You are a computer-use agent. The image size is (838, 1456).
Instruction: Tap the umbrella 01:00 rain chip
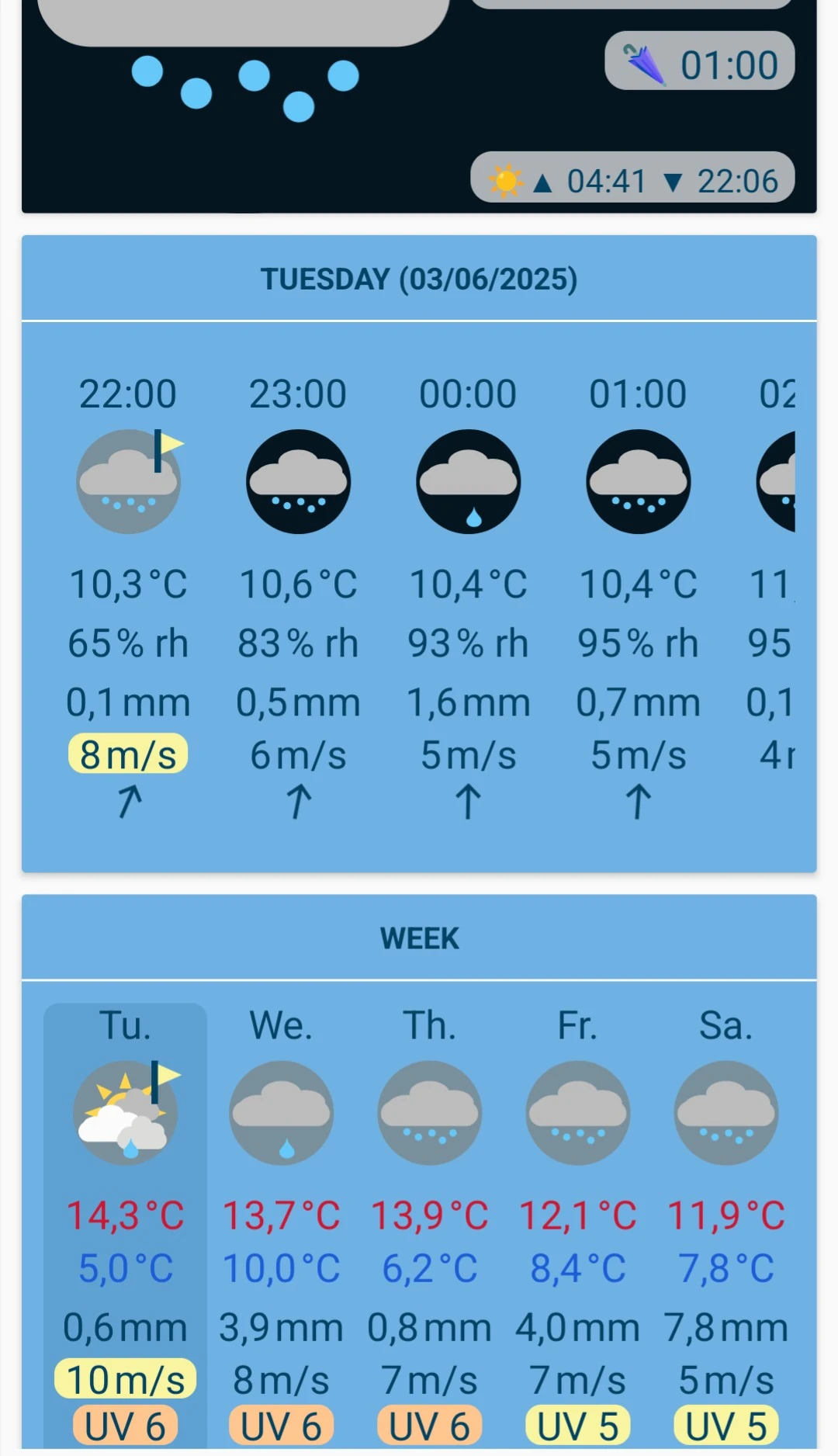click(699, 62)
